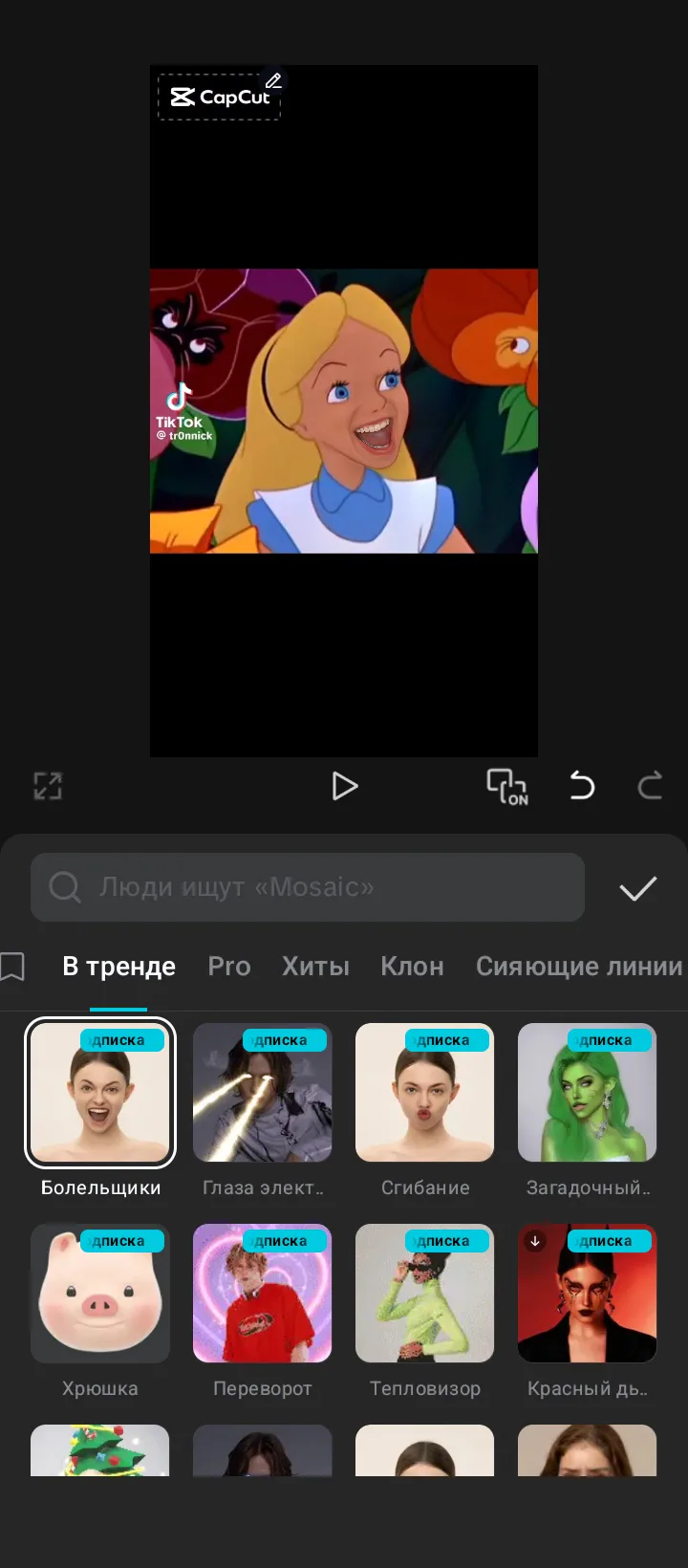
Task: Apply the Глаза элект.. effect
Action: coord(263,1093)
